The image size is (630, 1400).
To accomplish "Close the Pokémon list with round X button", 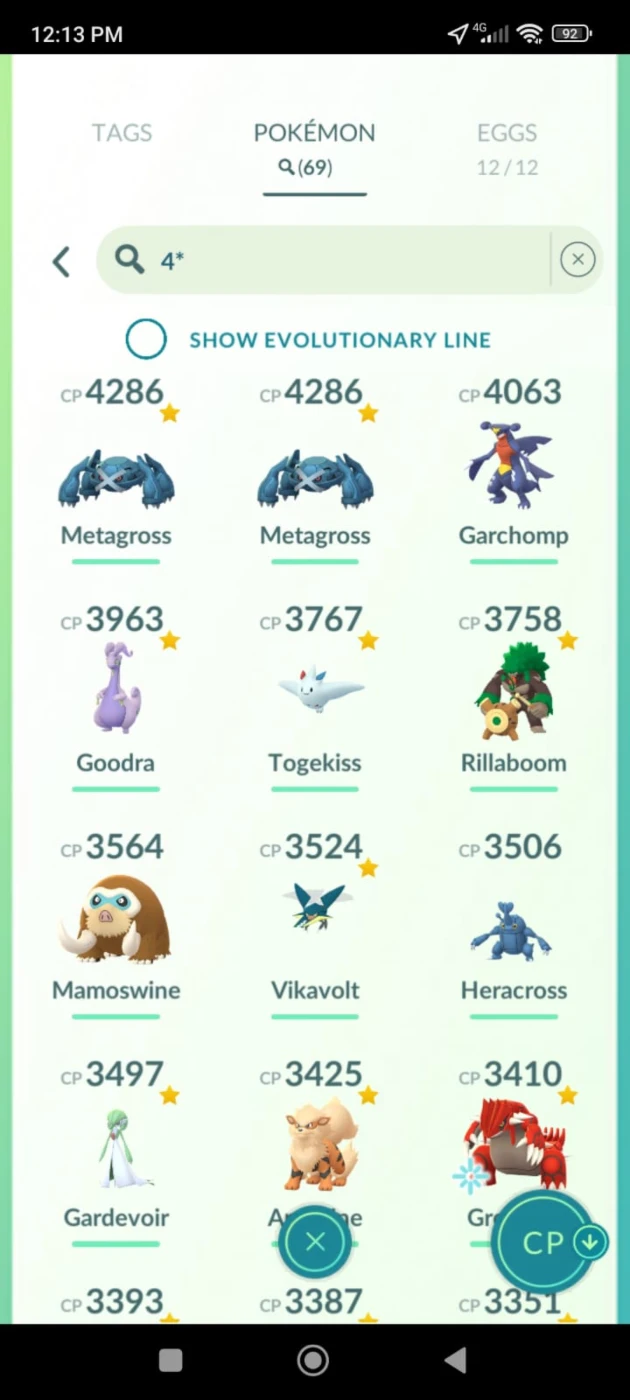I will [315, 1242].
